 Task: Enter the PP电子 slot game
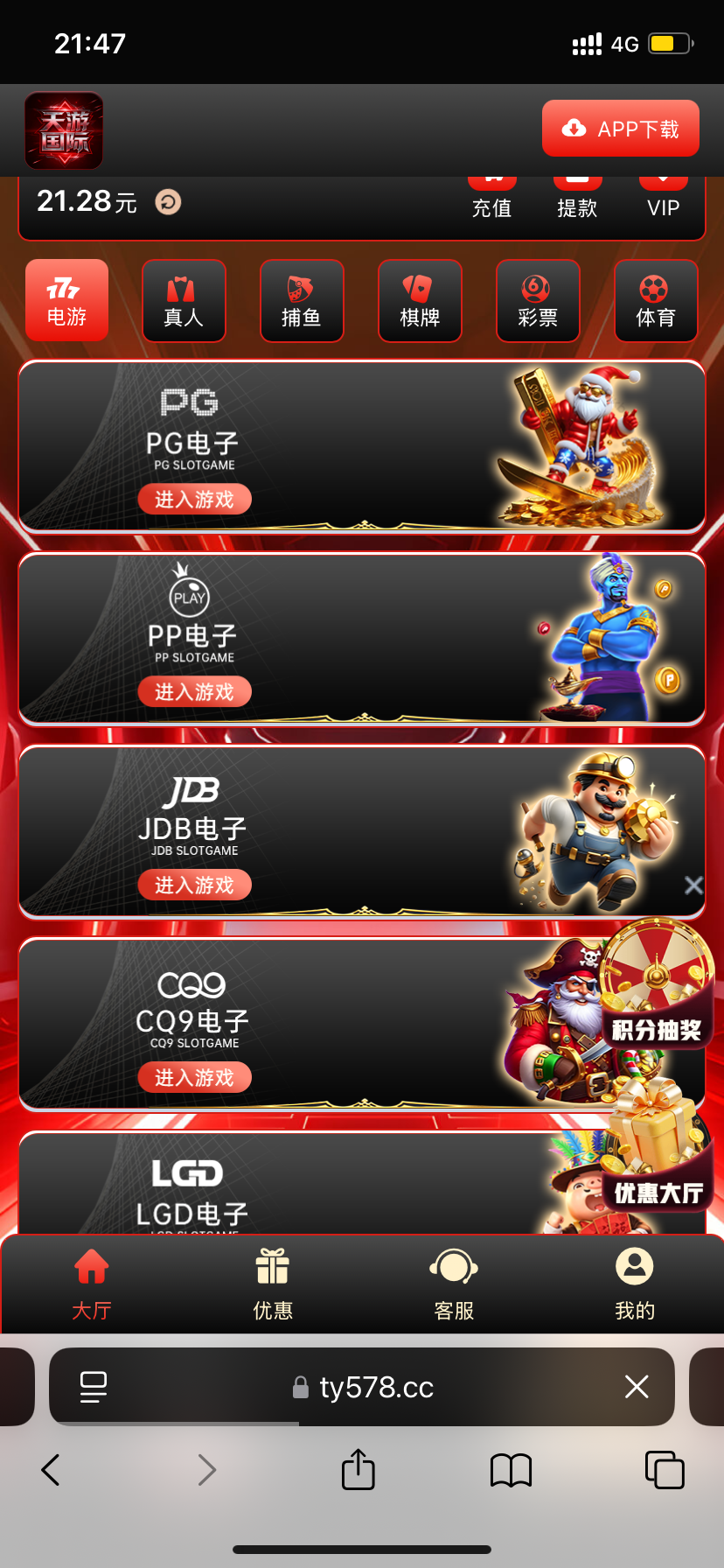194,692
